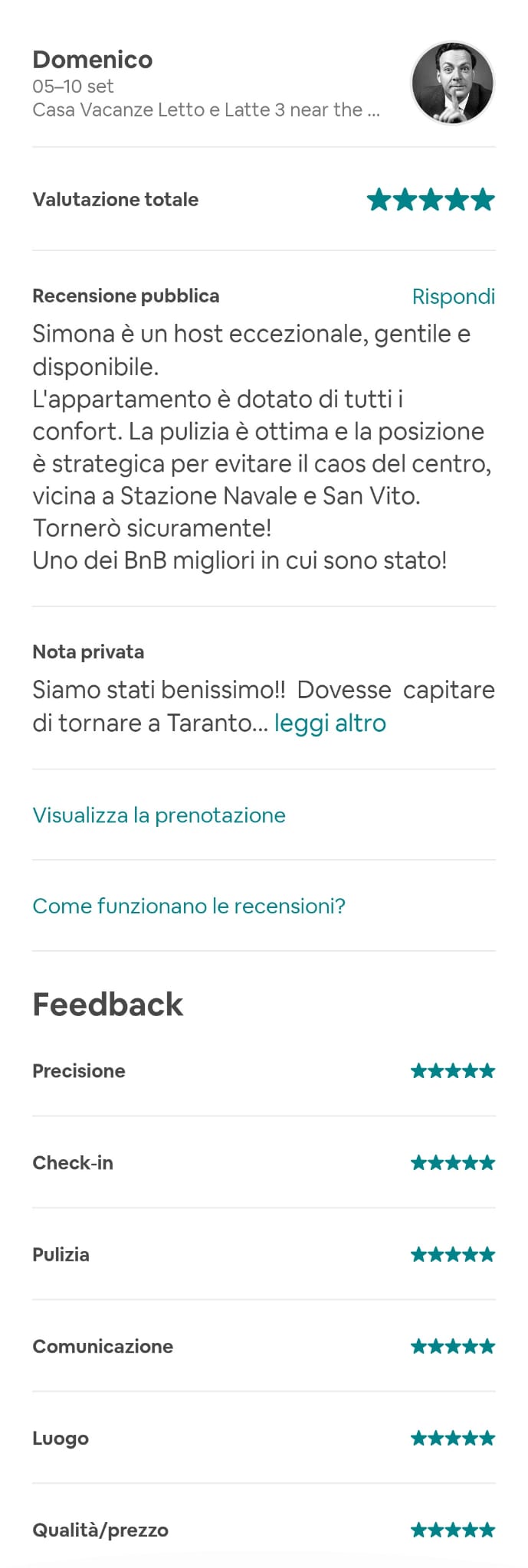Open Visualizza la prenotazione
The width and height of the screenshot is (528, 1568).
click(x=159, y=815)
